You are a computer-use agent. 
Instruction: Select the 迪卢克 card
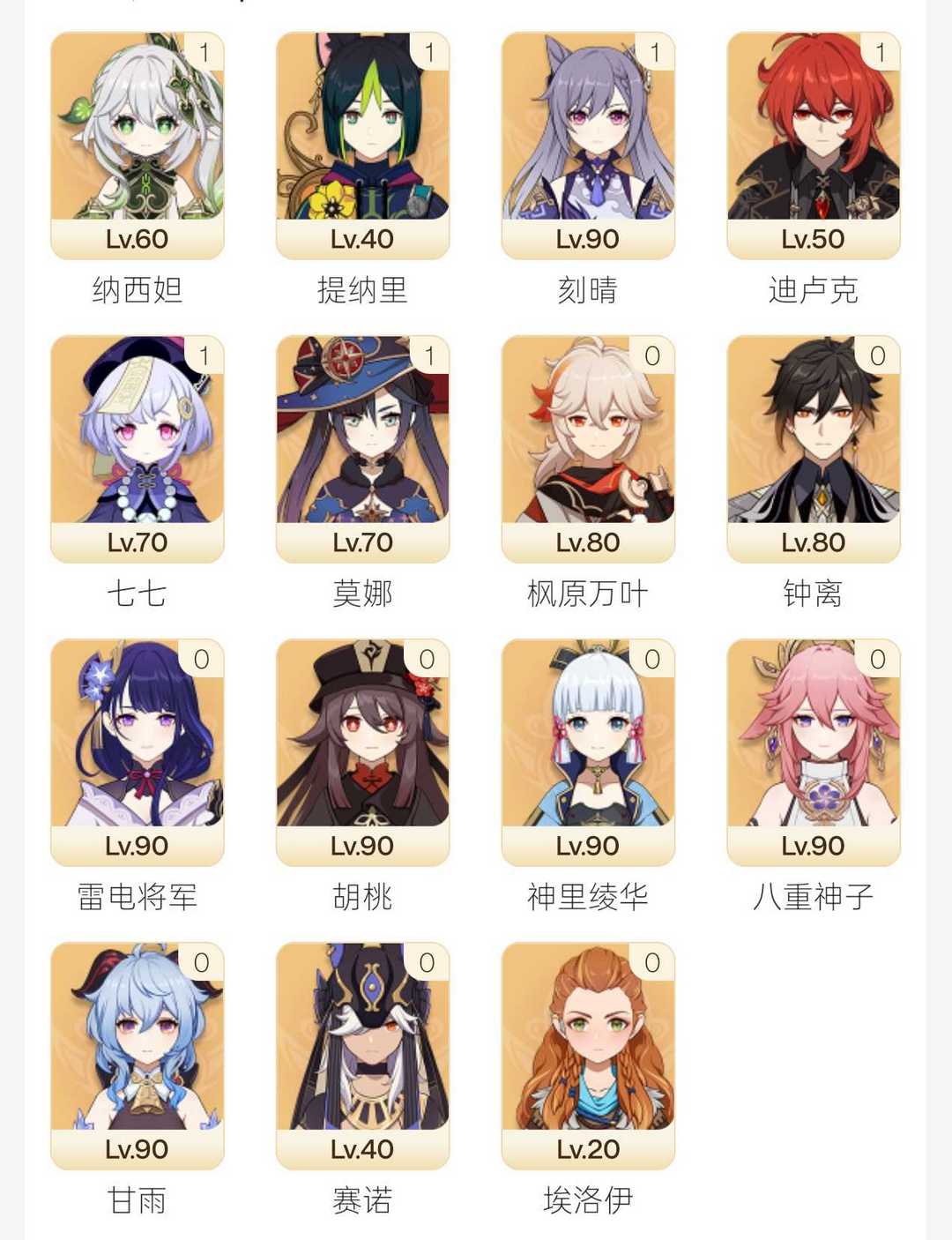click(813, 146)
